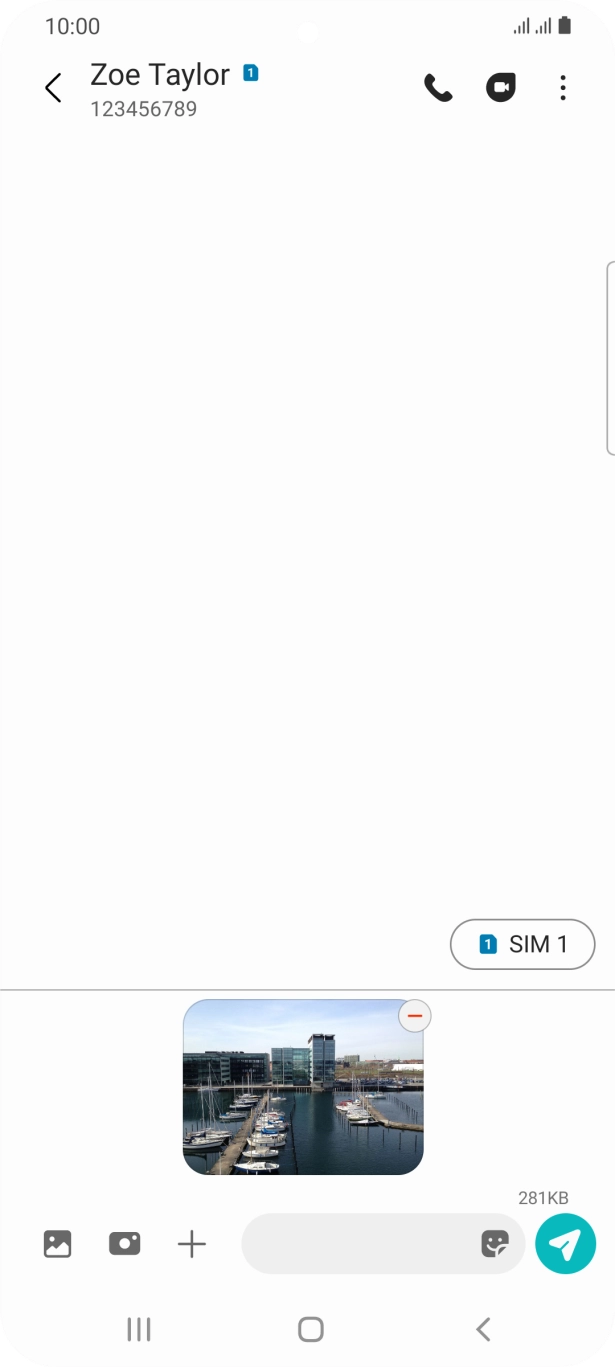The image size is (615, 1367).
Task: Open the attached photo preview
Action: click(x=302, y=1095)
